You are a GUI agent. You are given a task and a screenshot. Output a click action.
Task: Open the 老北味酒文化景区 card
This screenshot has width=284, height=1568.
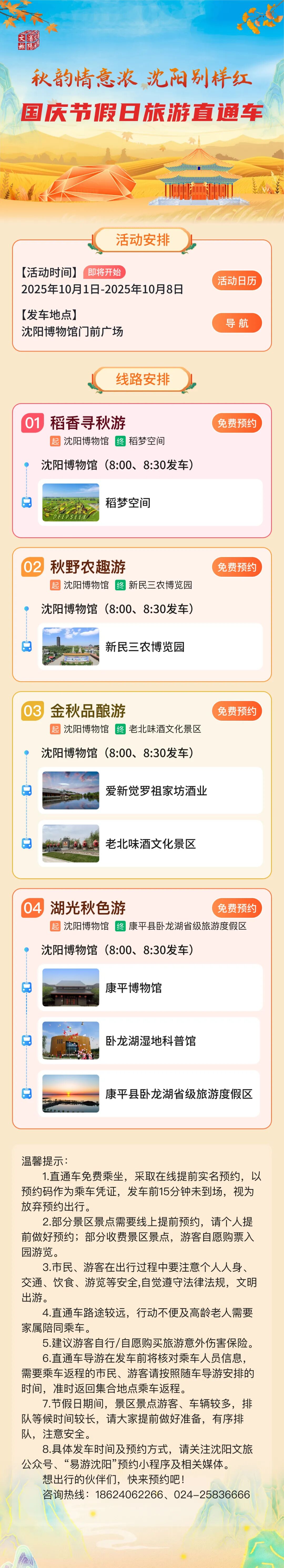point(150,844)
